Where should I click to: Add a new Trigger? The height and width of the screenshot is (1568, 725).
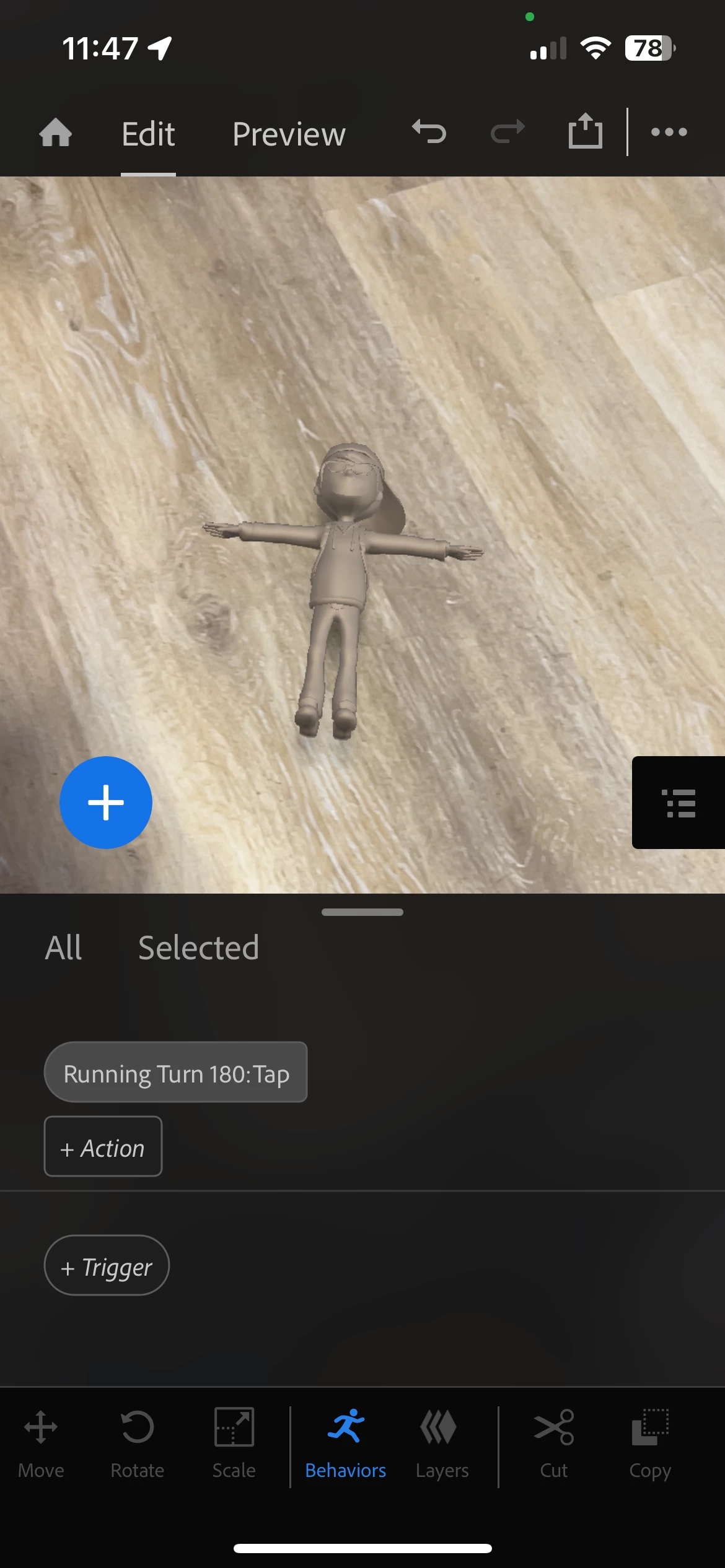point(107,1266)
